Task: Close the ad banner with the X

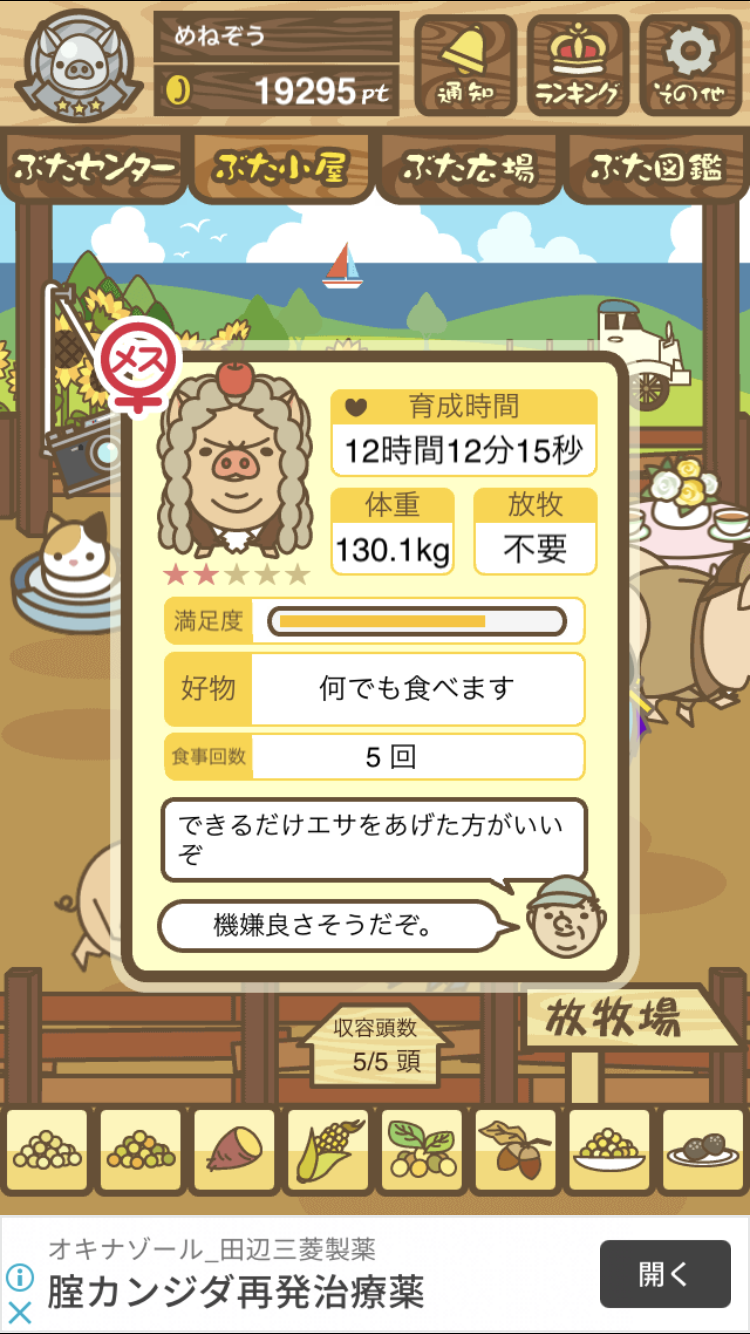Action: tap(20, 1311)
